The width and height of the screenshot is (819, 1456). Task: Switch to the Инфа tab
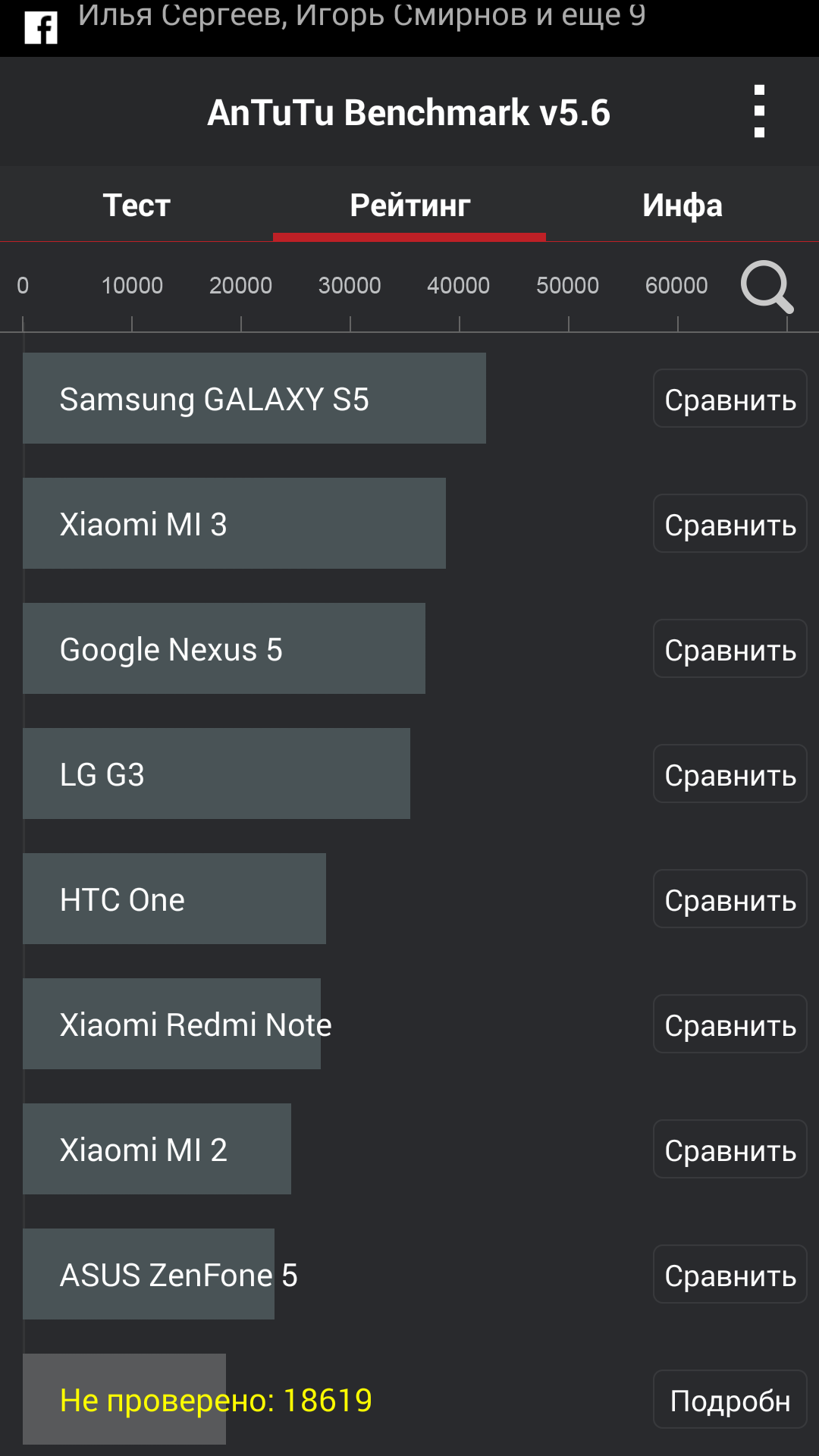682,205
